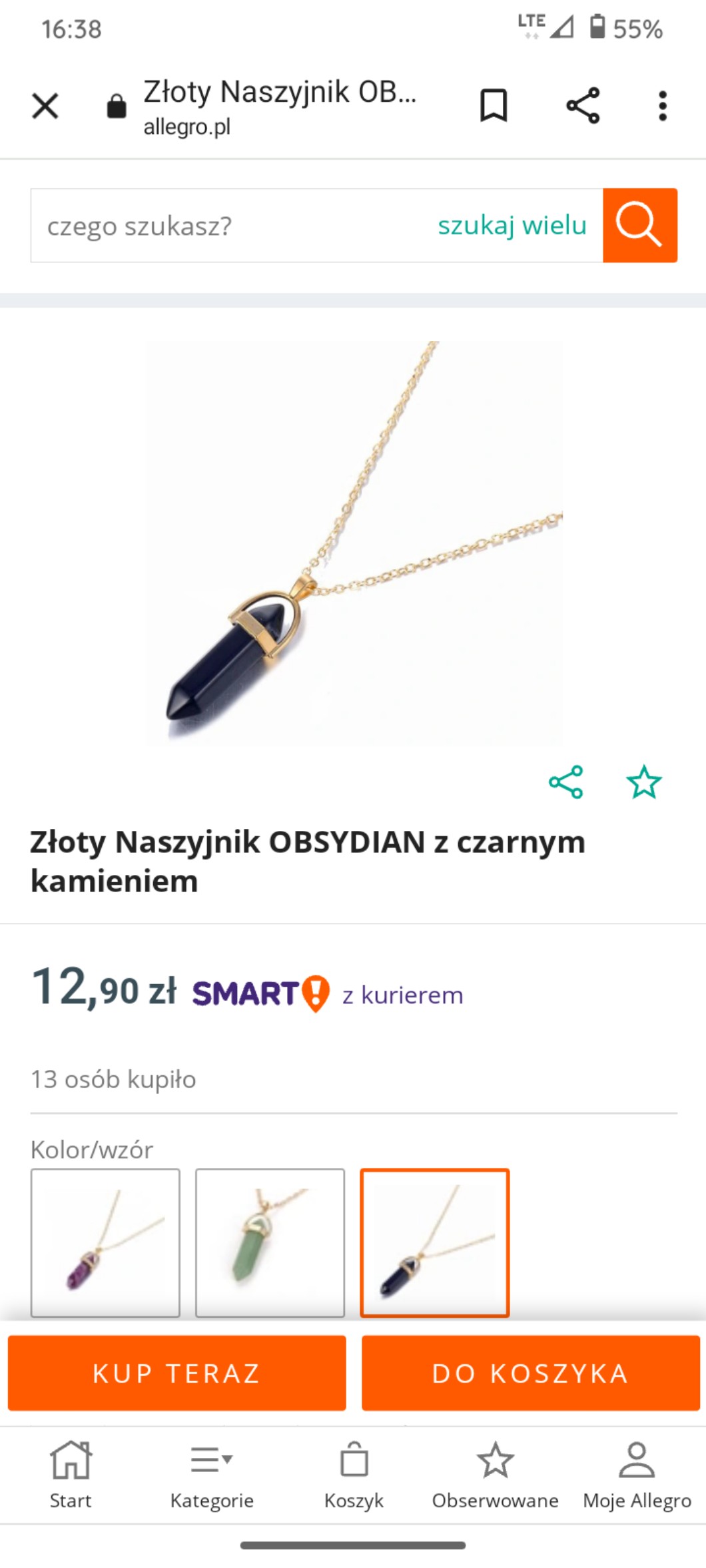Tap the DO KOSZYKA button
706x1568 pixels.
[530, 1373]
